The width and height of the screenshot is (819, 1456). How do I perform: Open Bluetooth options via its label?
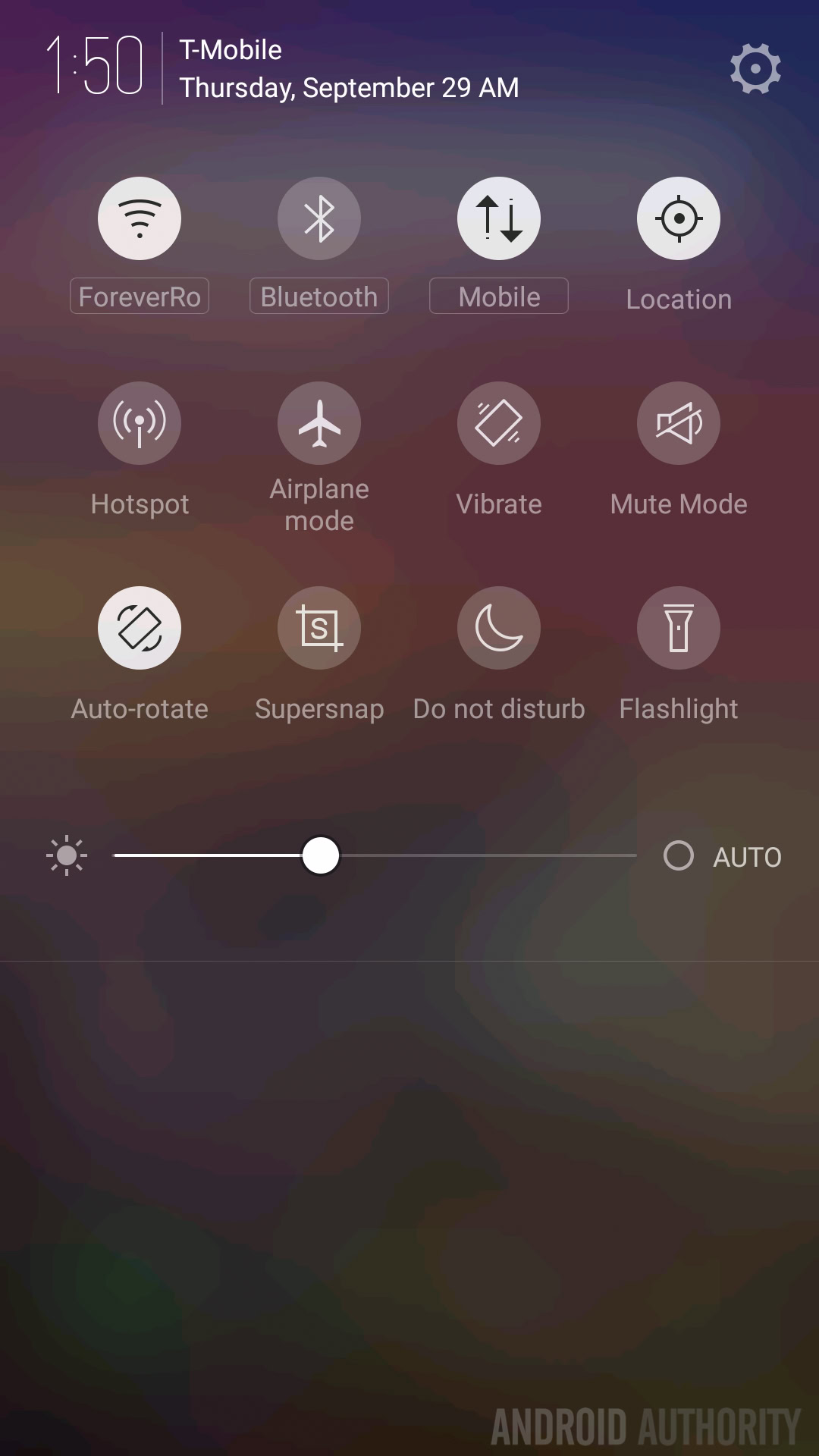[x=319, y=297]
